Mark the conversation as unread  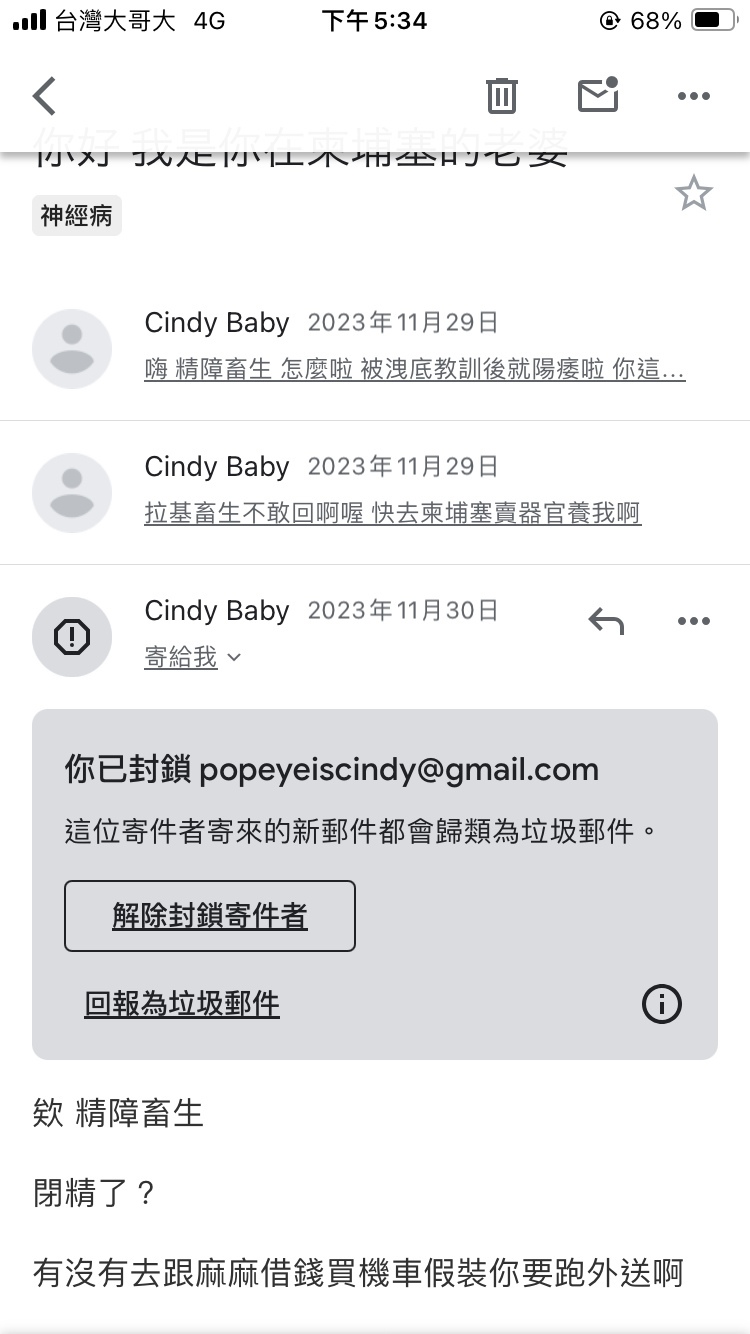[x=598, y=94]
